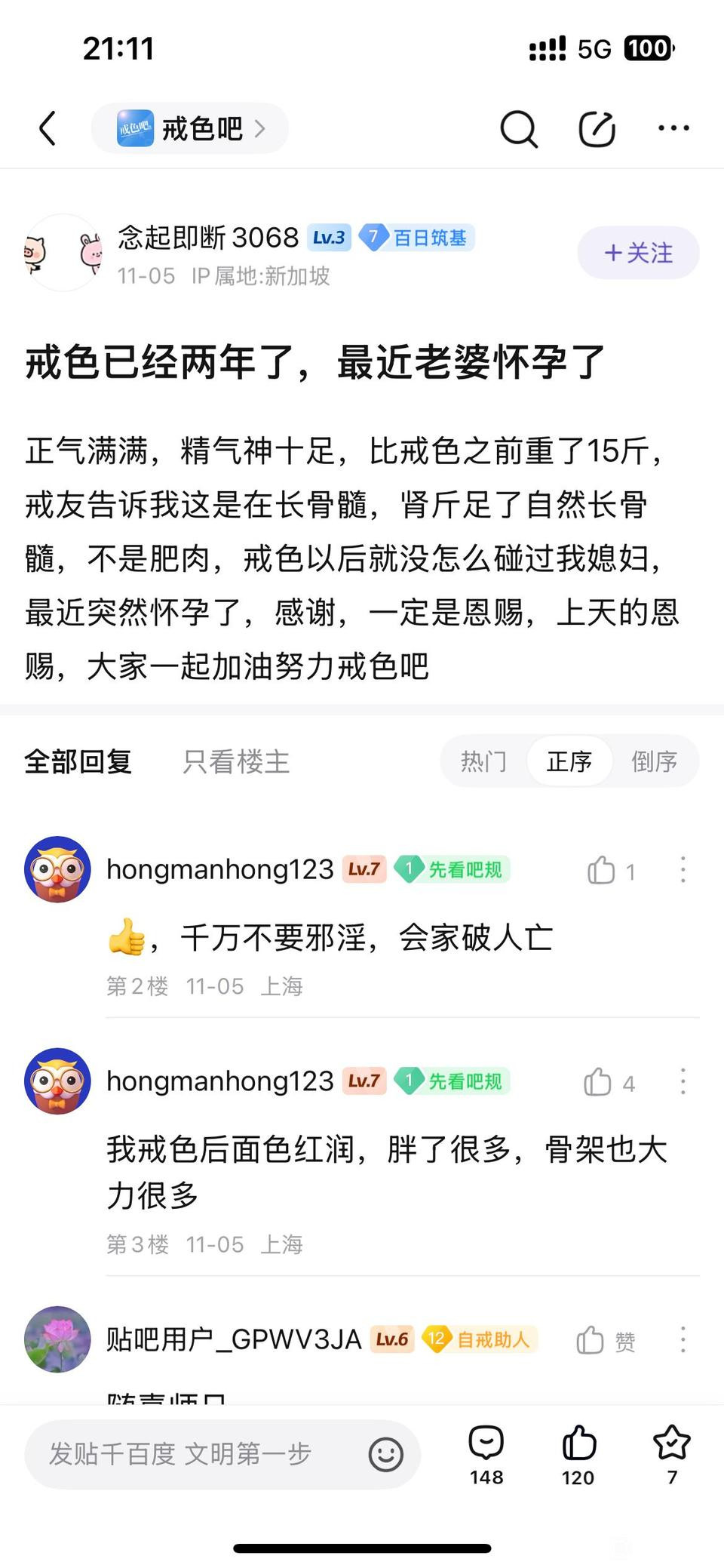The image size is (724, 1568).
Task: Open the 戒色吧 forum chip
Action: click(190, 129)
